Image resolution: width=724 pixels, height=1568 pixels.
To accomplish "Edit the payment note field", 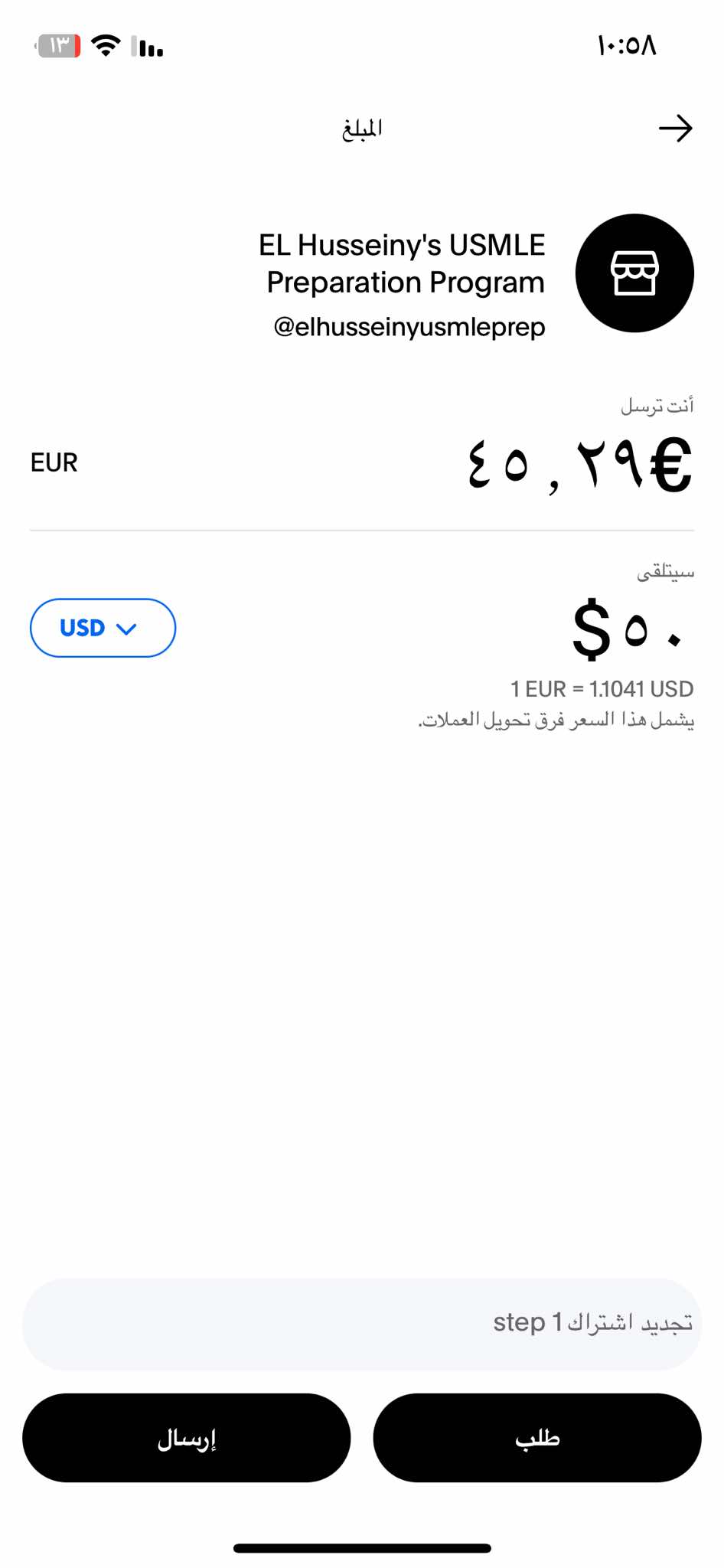I will 361,1323.
